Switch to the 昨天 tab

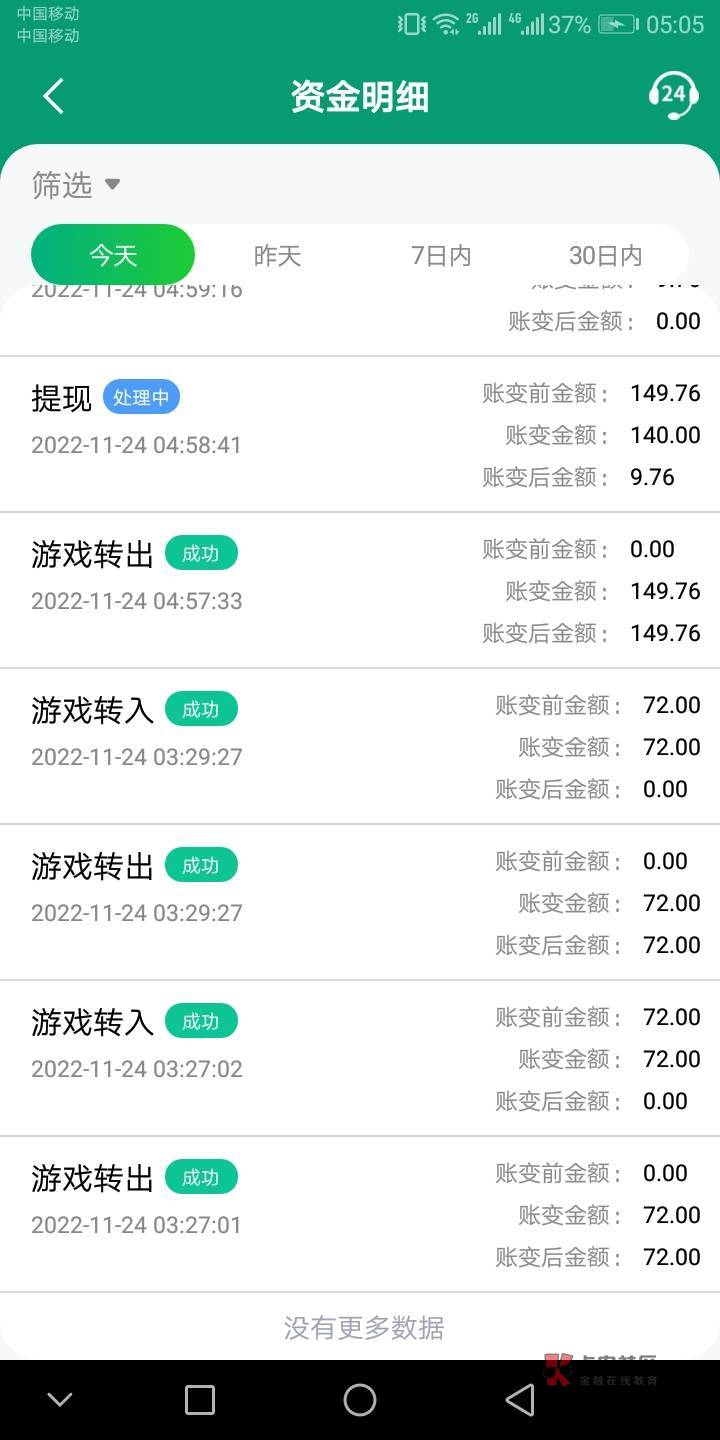click(277, 256)
